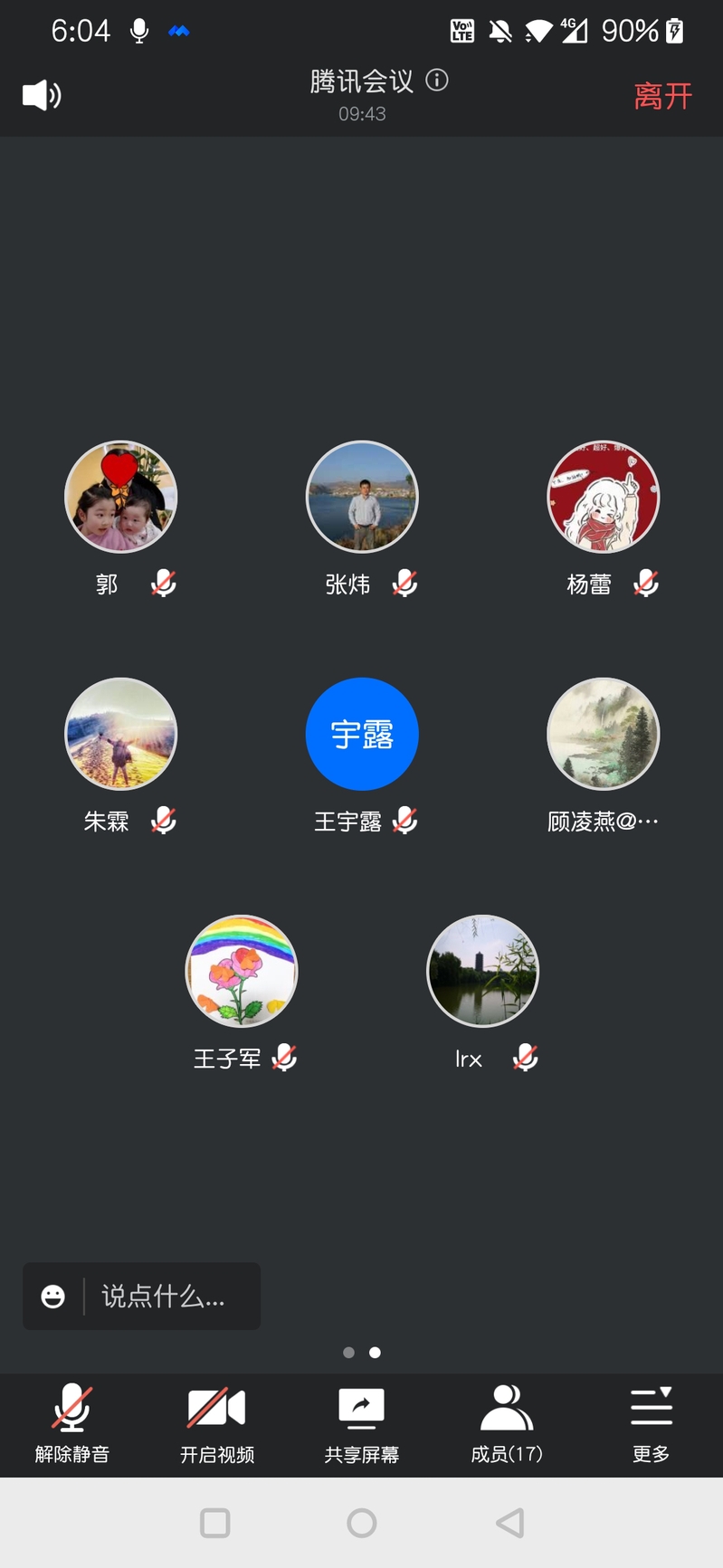This screenshot has height=1568, width=723.
Task: Select participant 朱霖's avatar
Action: [x=120, y=734]
